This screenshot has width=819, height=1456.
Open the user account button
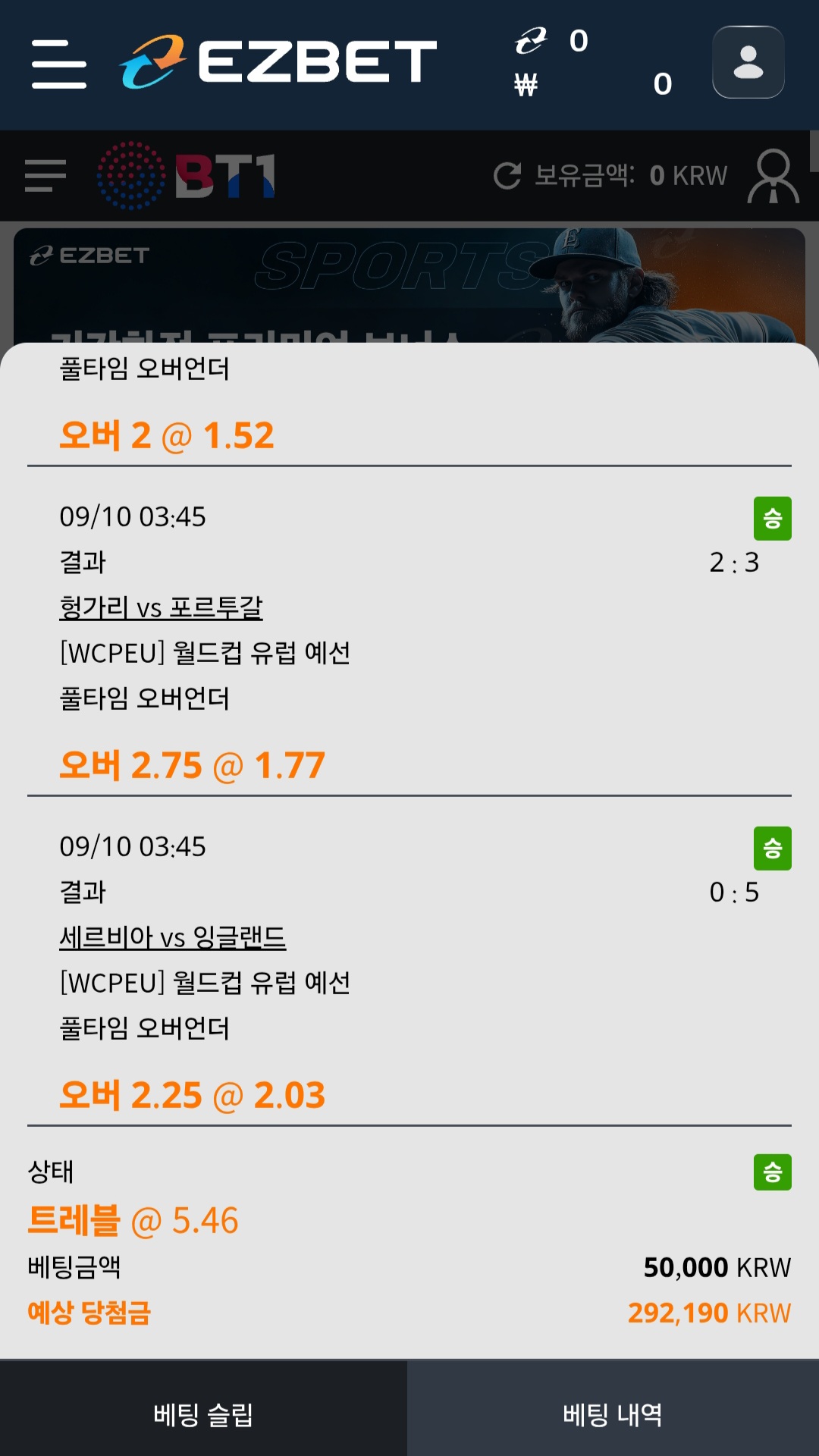(x=748, y=62)
